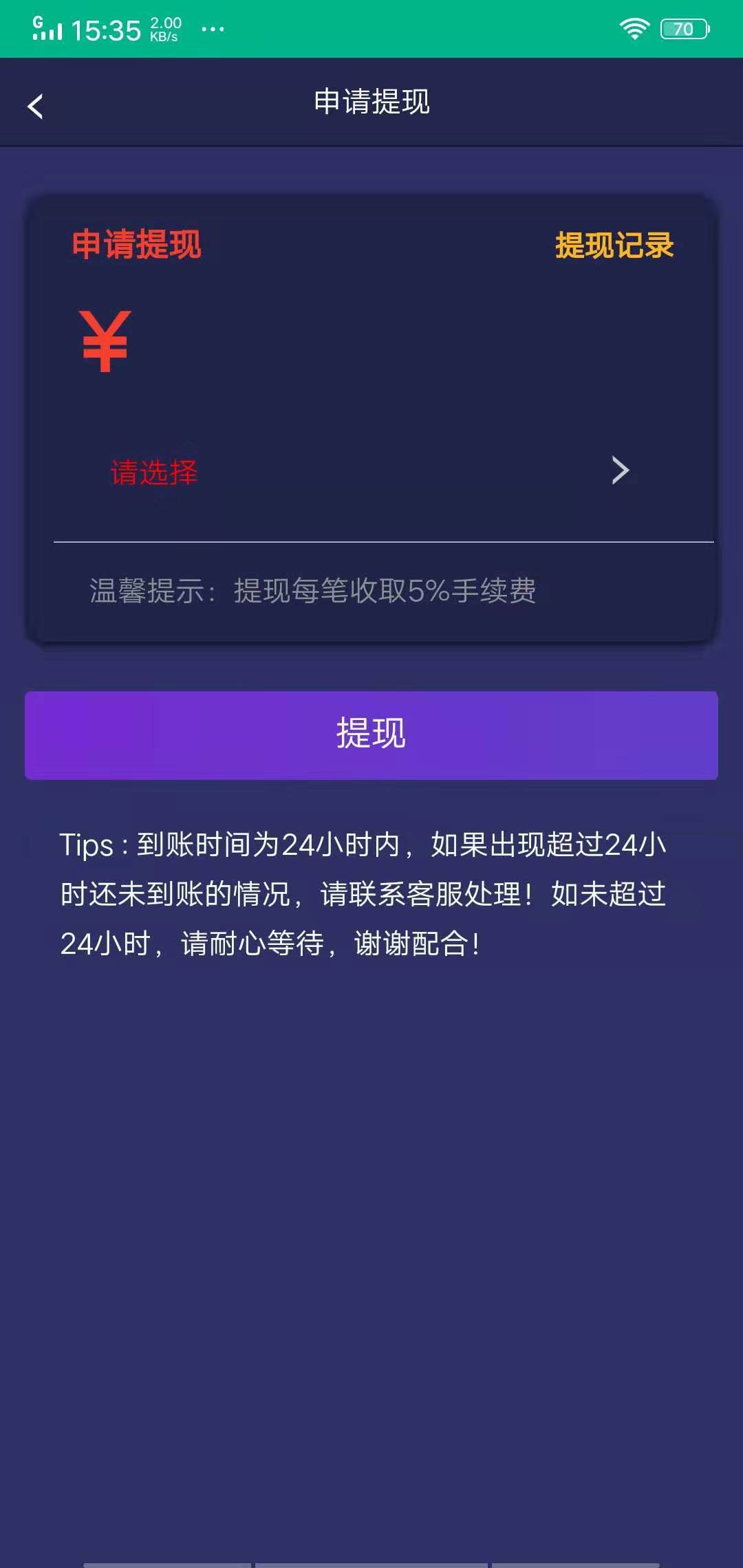Open the amount picker on the selection row
743x1568 pixels.
pyautogui.click(x=371, y=473)
